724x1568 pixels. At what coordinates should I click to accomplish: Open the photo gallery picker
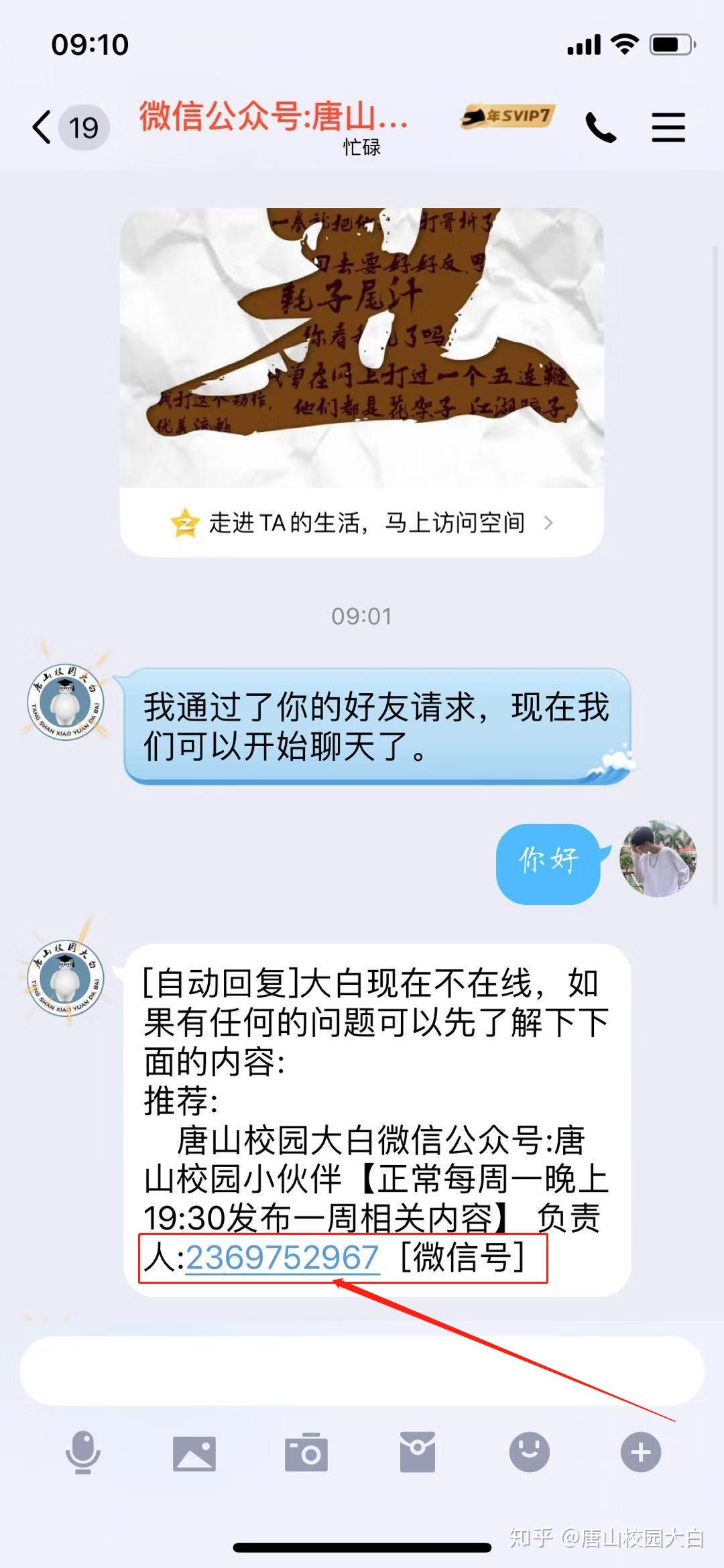point(194,1453)
